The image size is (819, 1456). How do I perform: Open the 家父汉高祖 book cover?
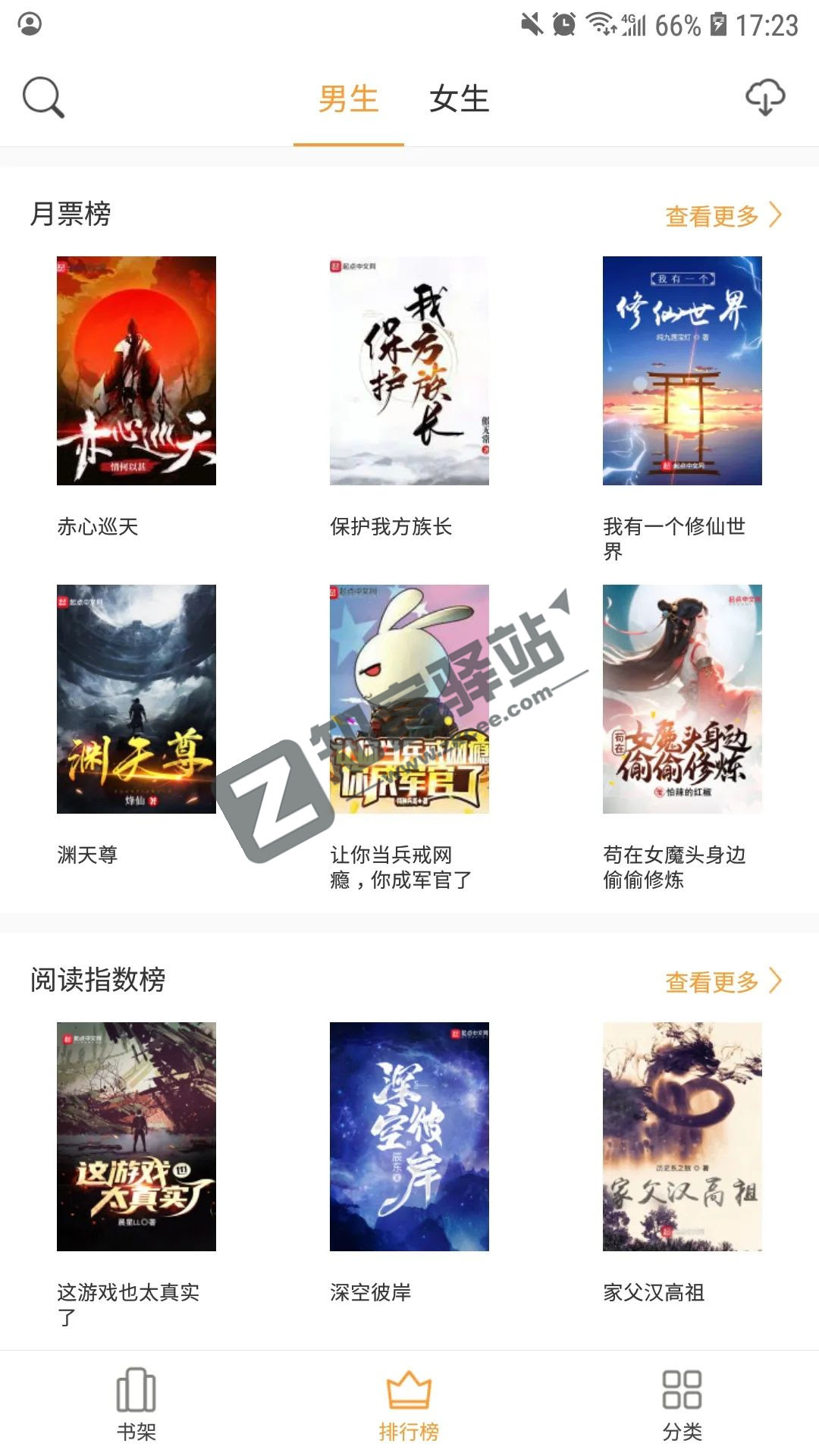point(682,1137)
